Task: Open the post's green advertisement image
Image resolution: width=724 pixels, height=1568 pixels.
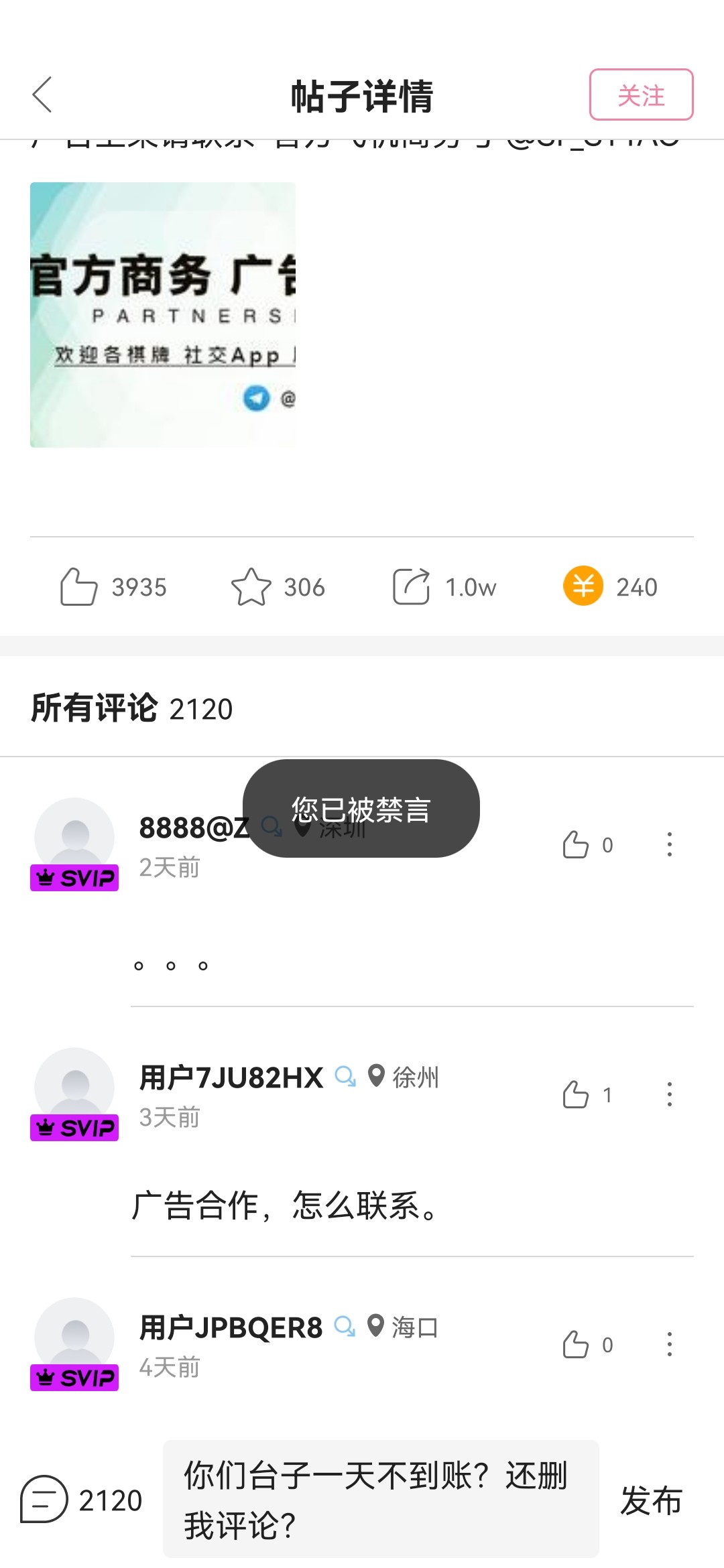Action: click(162, 315)
